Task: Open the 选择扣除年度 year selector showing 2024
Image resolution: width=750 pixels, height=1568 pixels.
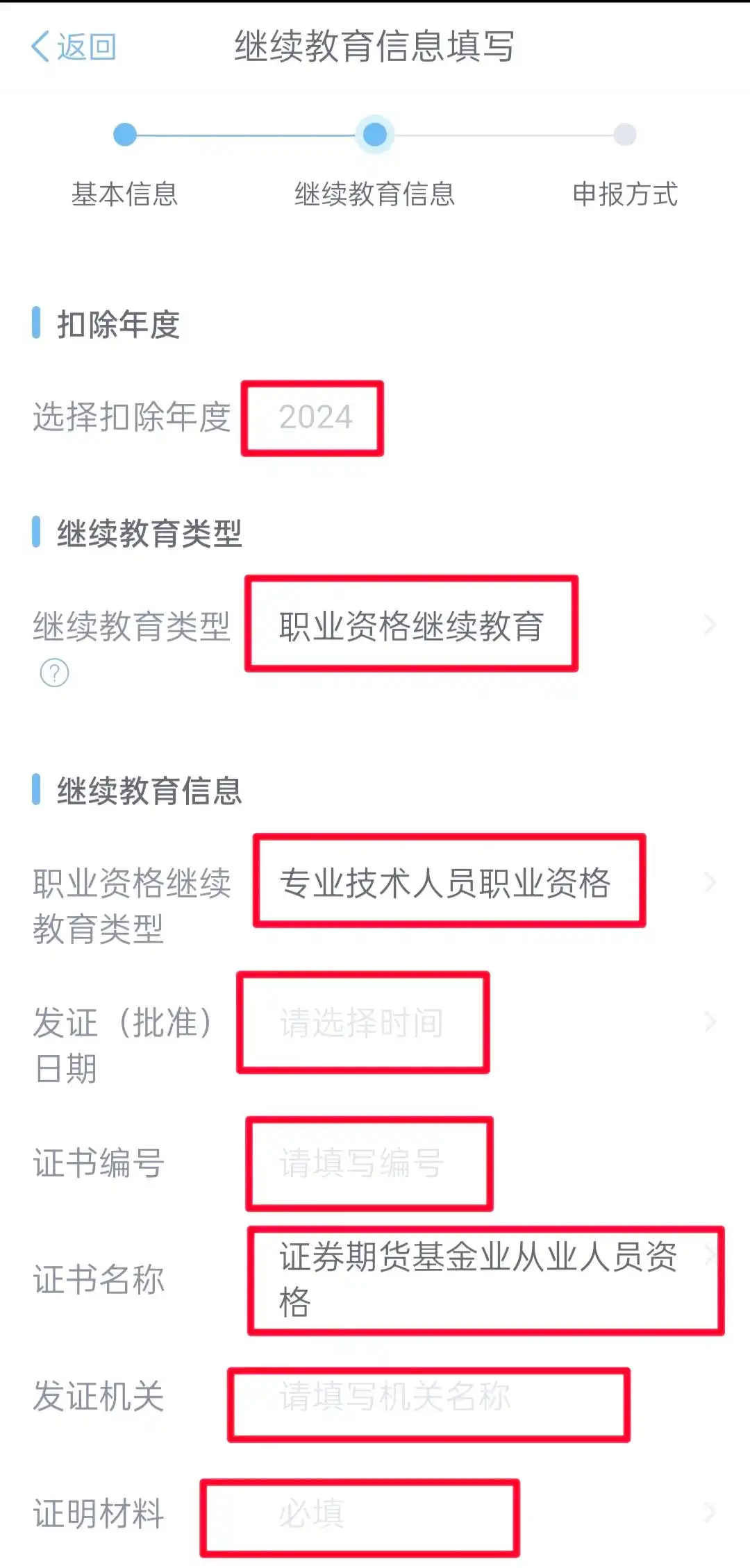Action: coord(313,417)
